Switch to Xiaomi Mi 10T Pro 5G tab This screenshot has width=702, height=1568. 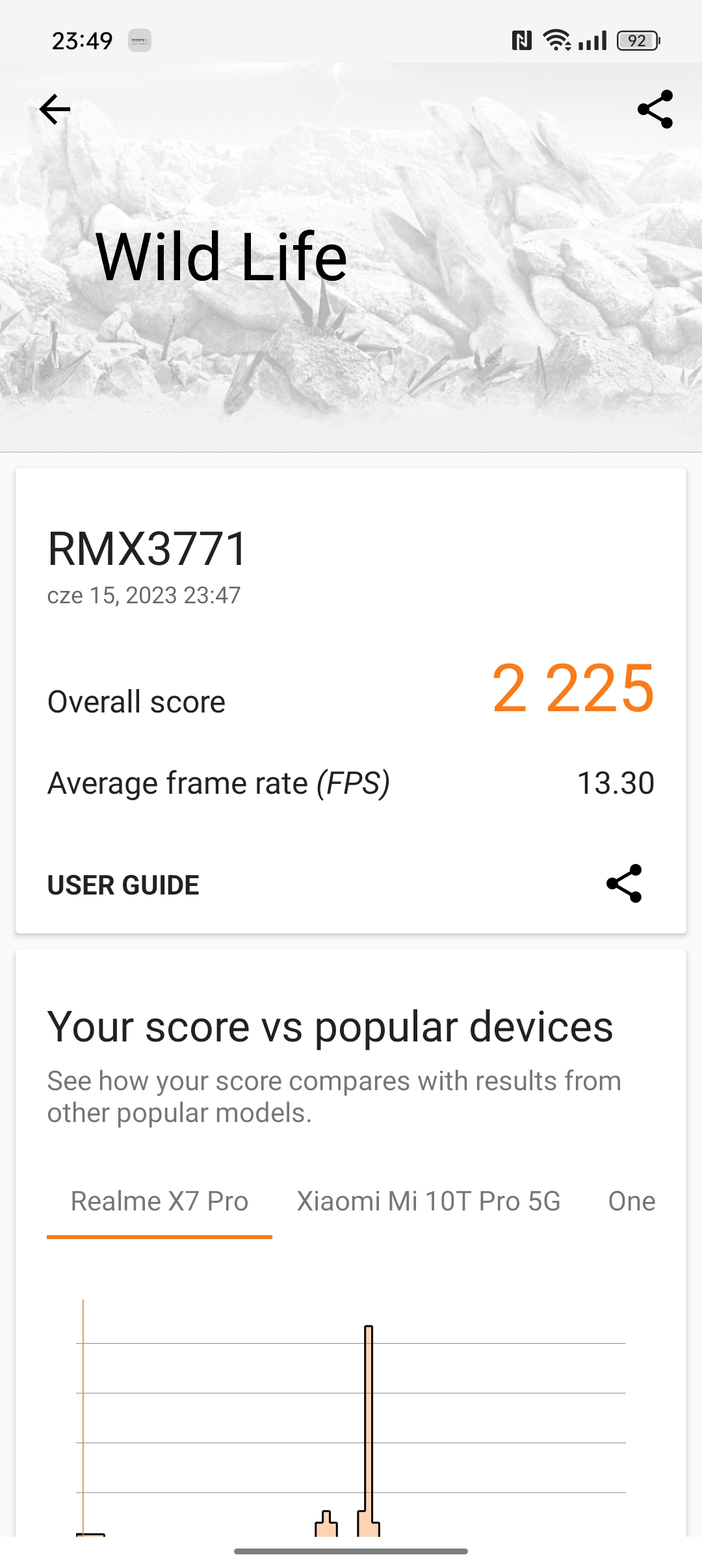click(428, 1201)
